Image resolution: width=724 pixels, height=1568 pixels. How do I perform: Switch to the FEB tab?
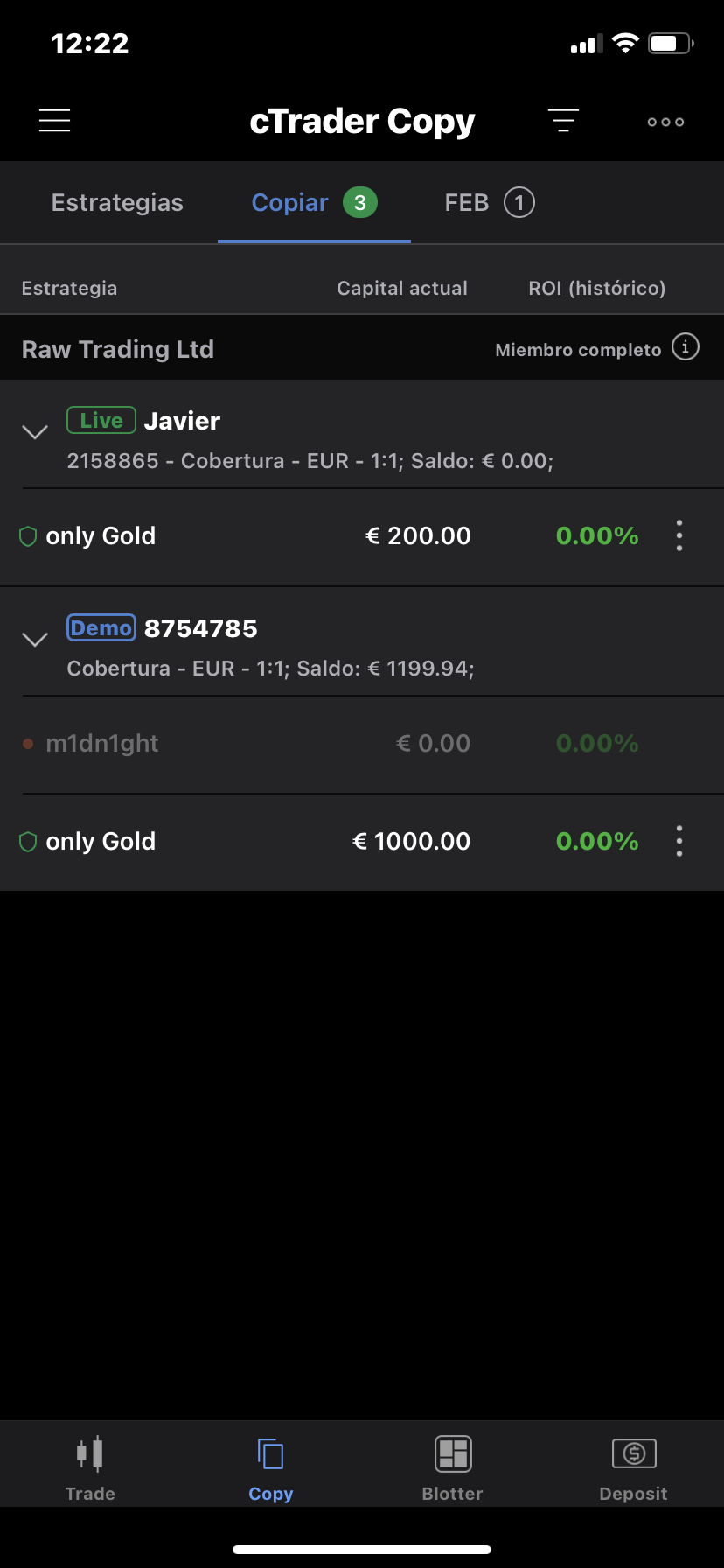point(489,202)
